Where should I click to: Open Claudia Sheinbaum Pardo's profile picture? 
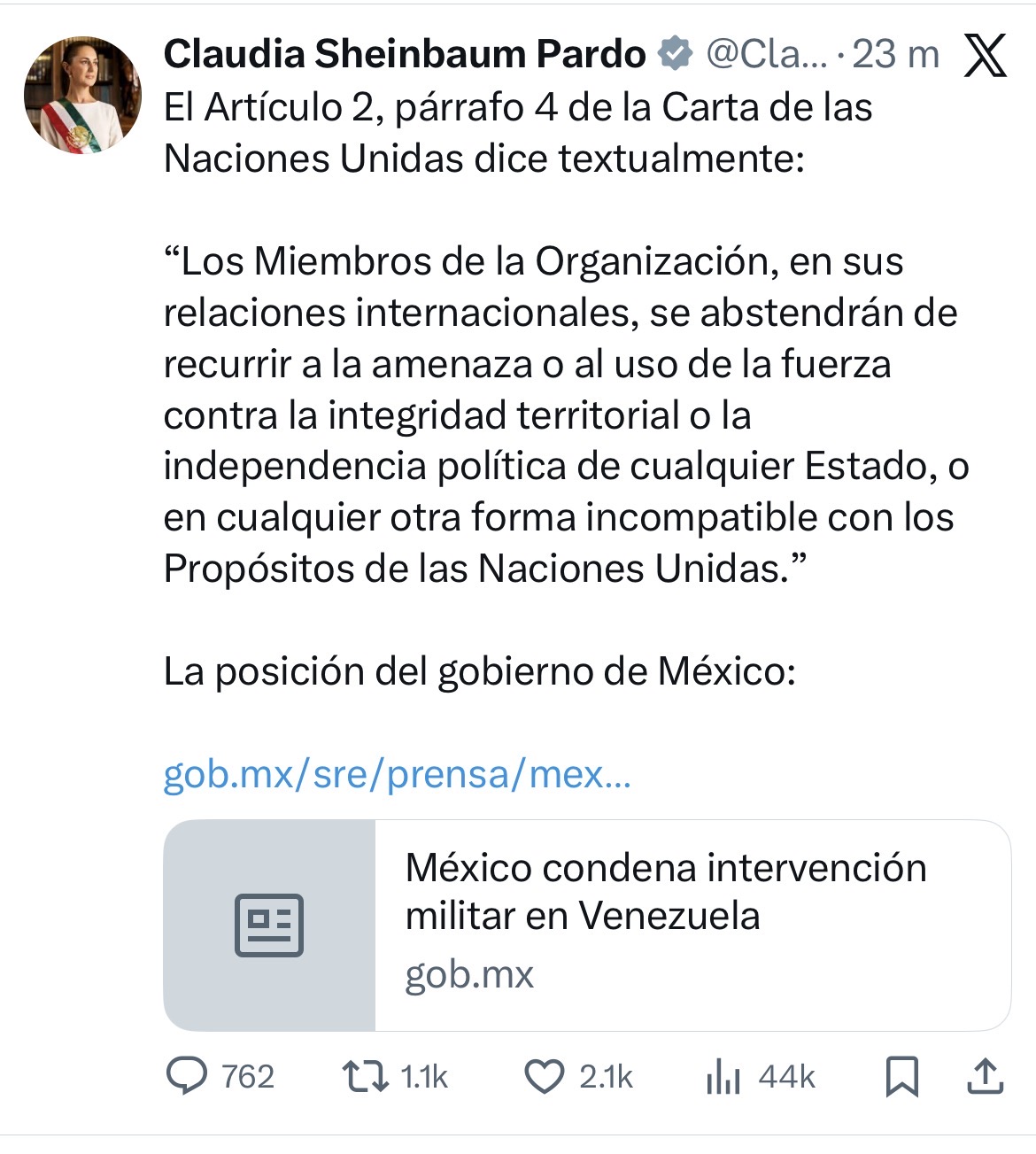[x=81, y=96]
